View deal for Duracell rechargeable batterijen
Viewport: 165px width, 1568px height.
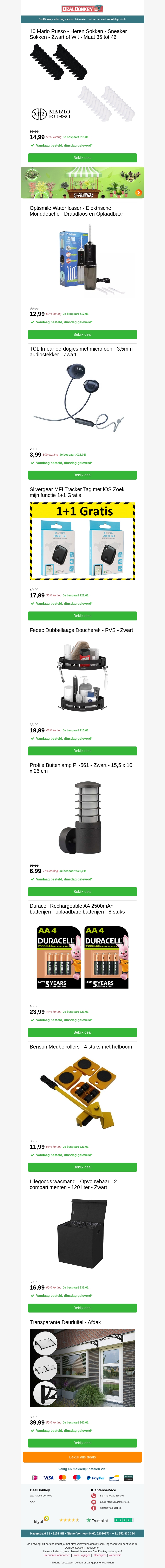click(82, 1032)
